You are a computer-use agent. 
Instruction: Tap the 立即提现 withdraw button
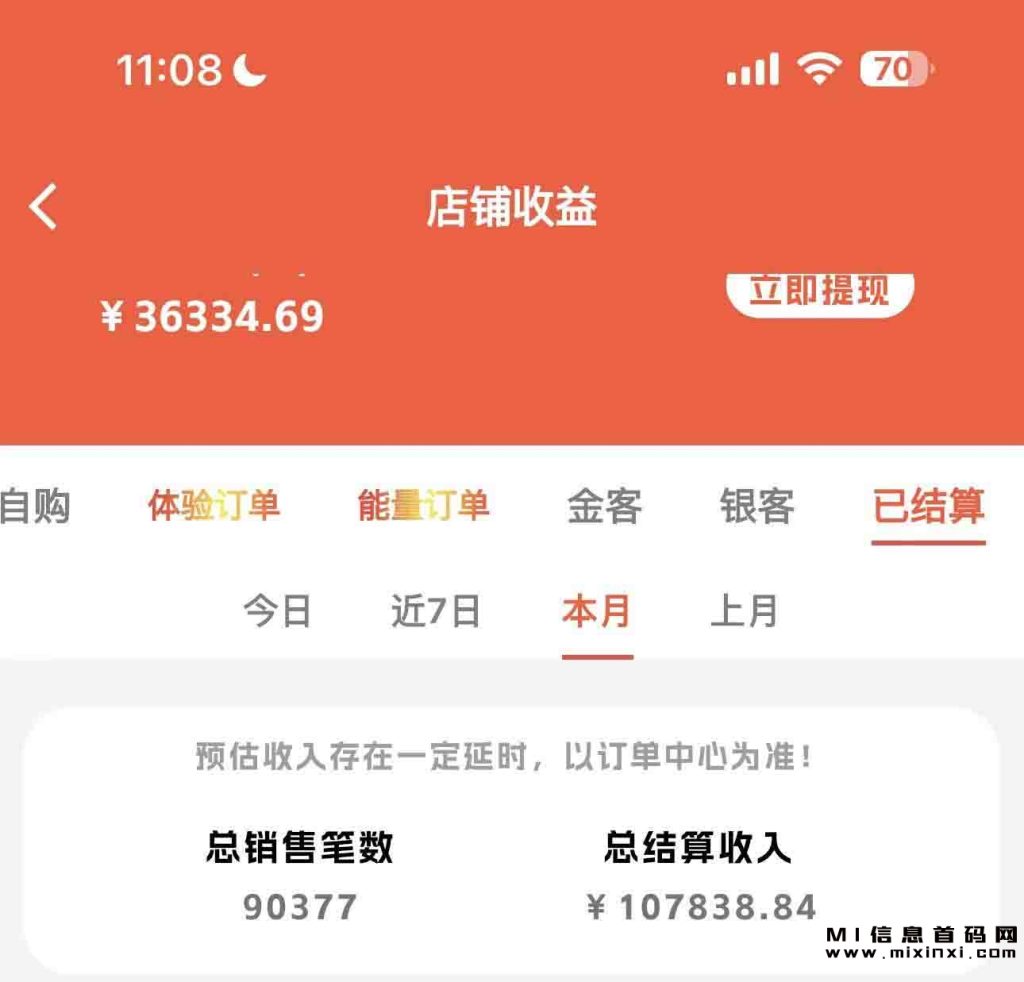coord(819,291)
